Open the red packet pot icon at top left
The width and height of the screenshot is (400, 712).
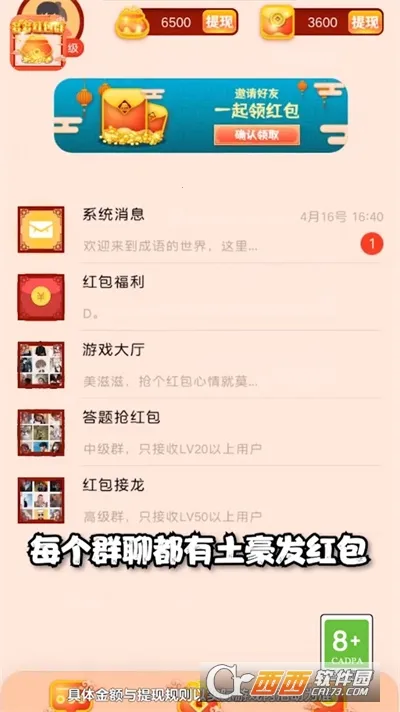(38, 43)
